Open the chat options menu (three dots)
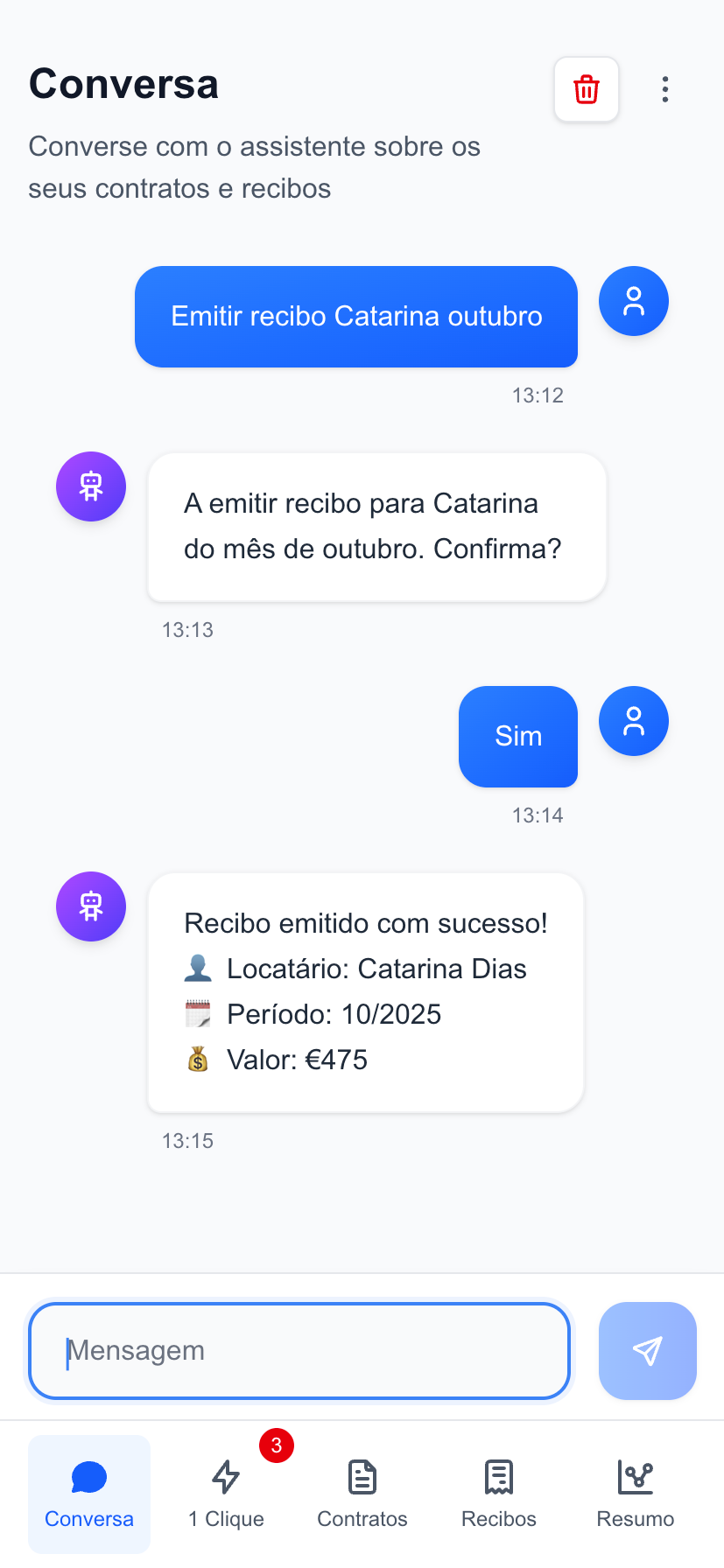The height and width of the screenshot is (1568, 724). click(664, 88)
